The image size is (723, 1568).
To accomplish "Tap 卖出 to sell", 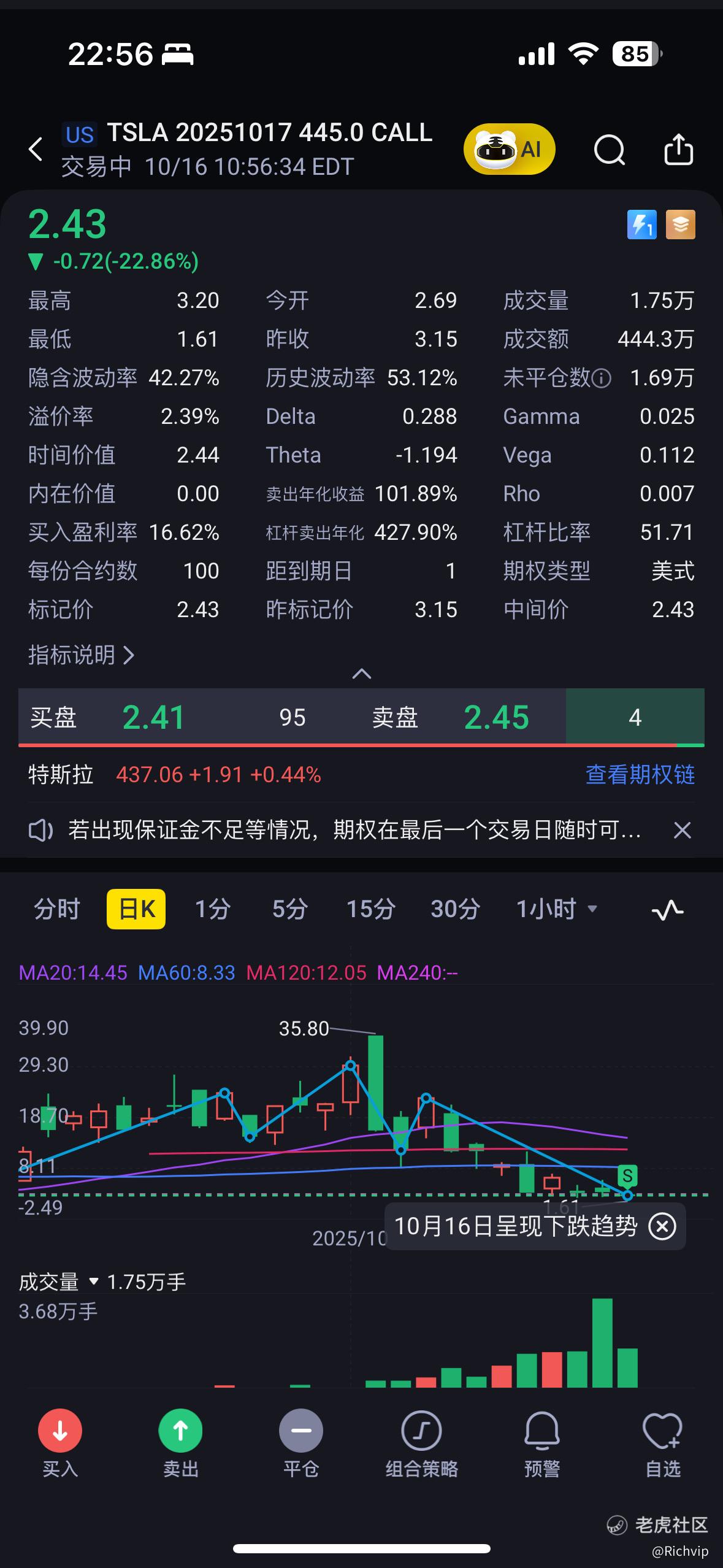I will coord(181,1444).
